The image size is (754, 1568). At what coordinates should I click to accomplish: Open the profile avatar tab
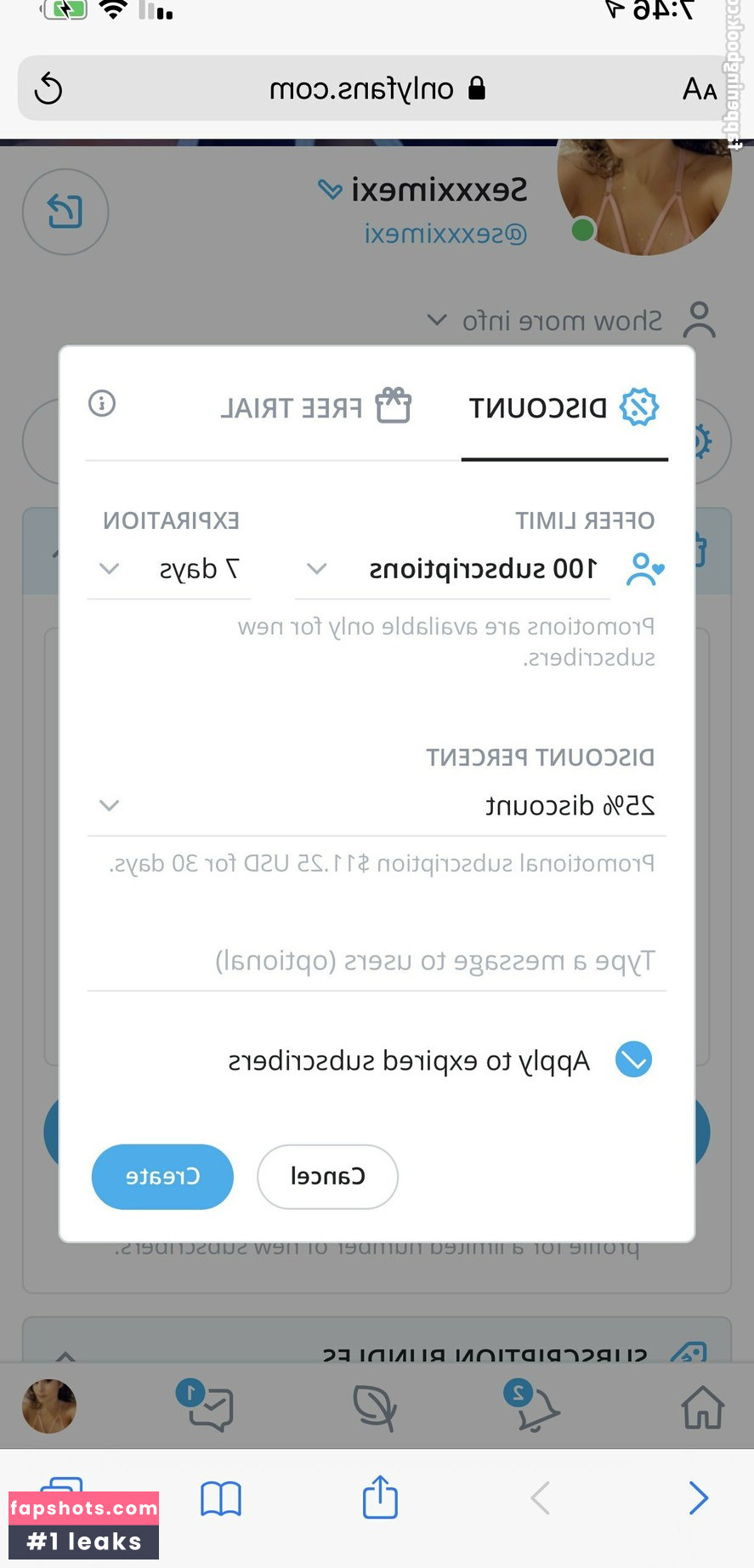(x=49, y=1406)
